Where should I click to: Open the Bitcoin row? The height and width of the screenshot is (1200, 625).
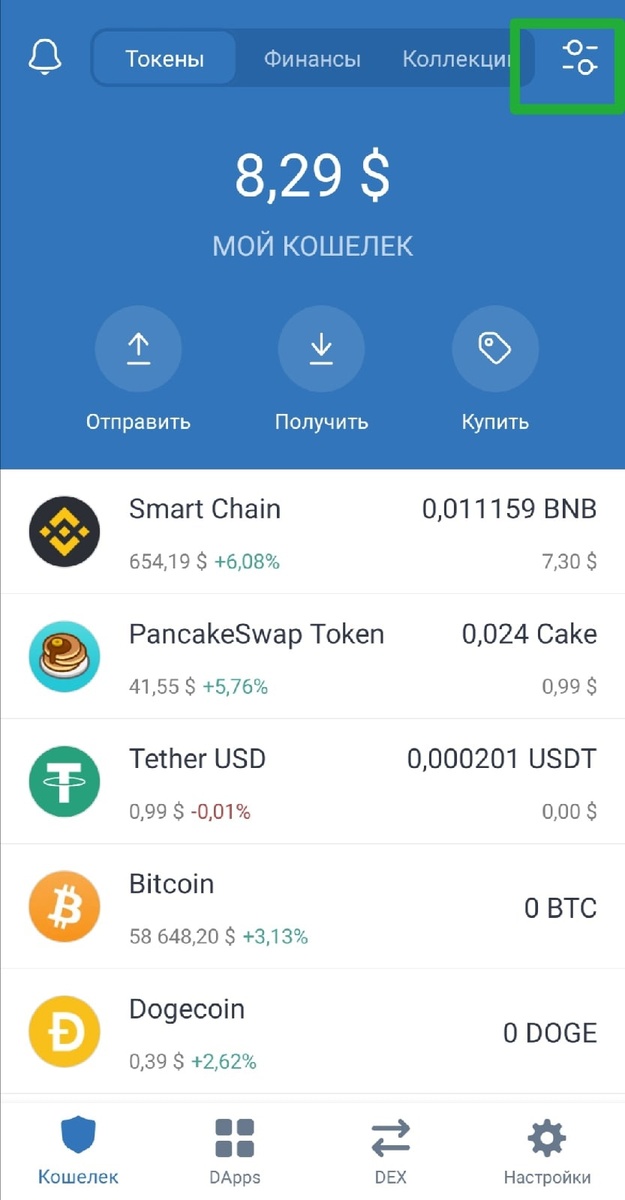[x=312, y=907]
